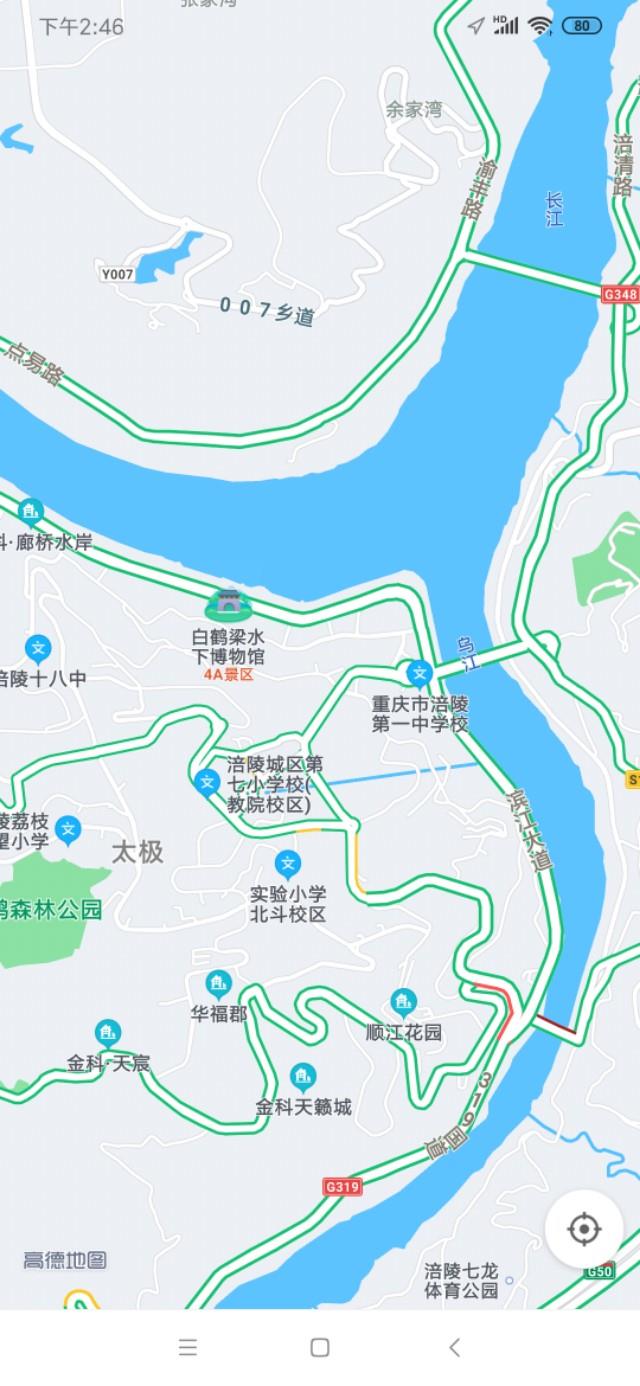Select 重庆市涪陵第一中学校 school marker
The image size is (640, 1386).
[x=420, y=672]
